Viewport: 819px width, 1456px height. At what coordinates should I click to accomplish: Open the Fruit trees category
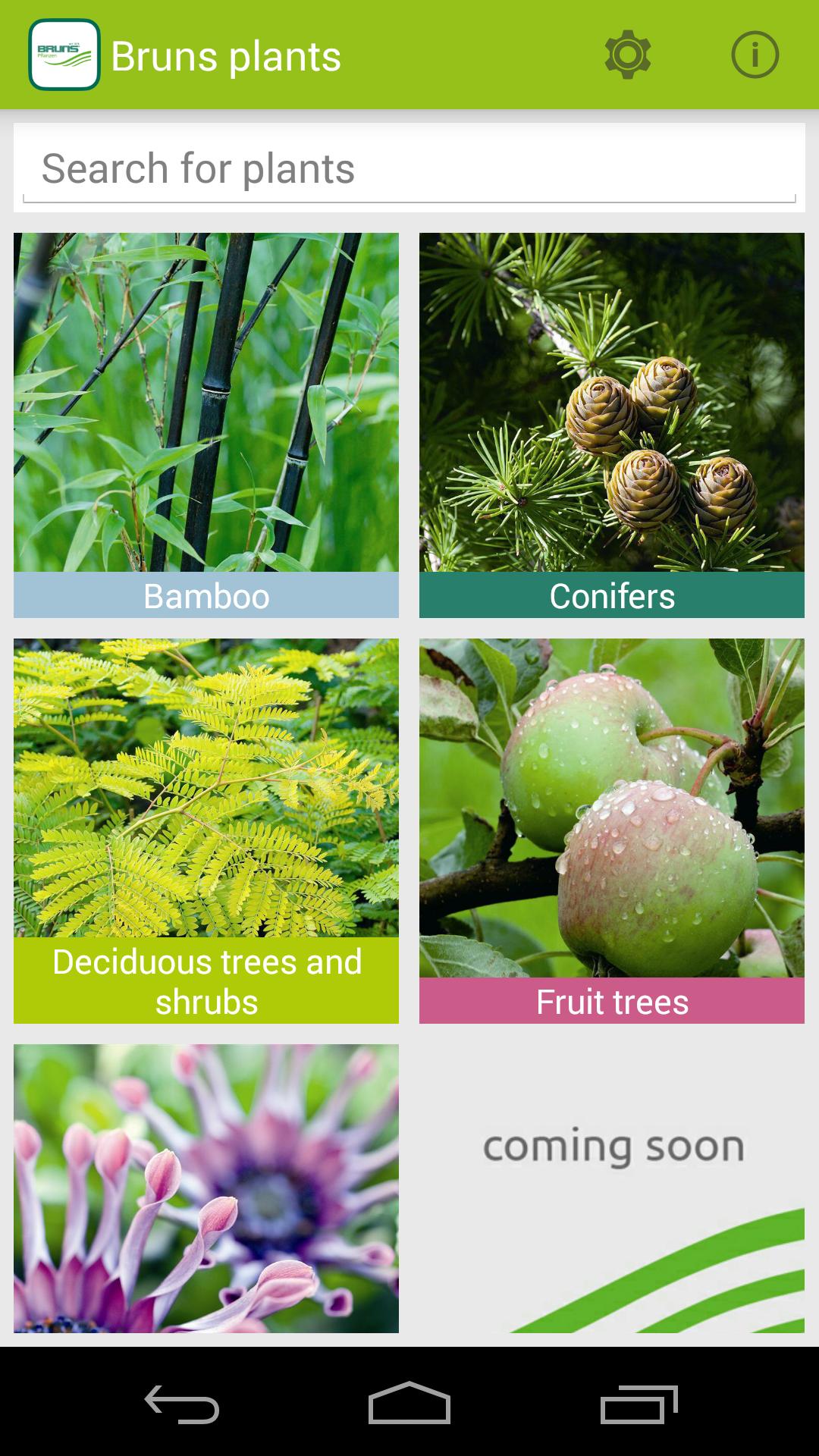coord(612,830)
